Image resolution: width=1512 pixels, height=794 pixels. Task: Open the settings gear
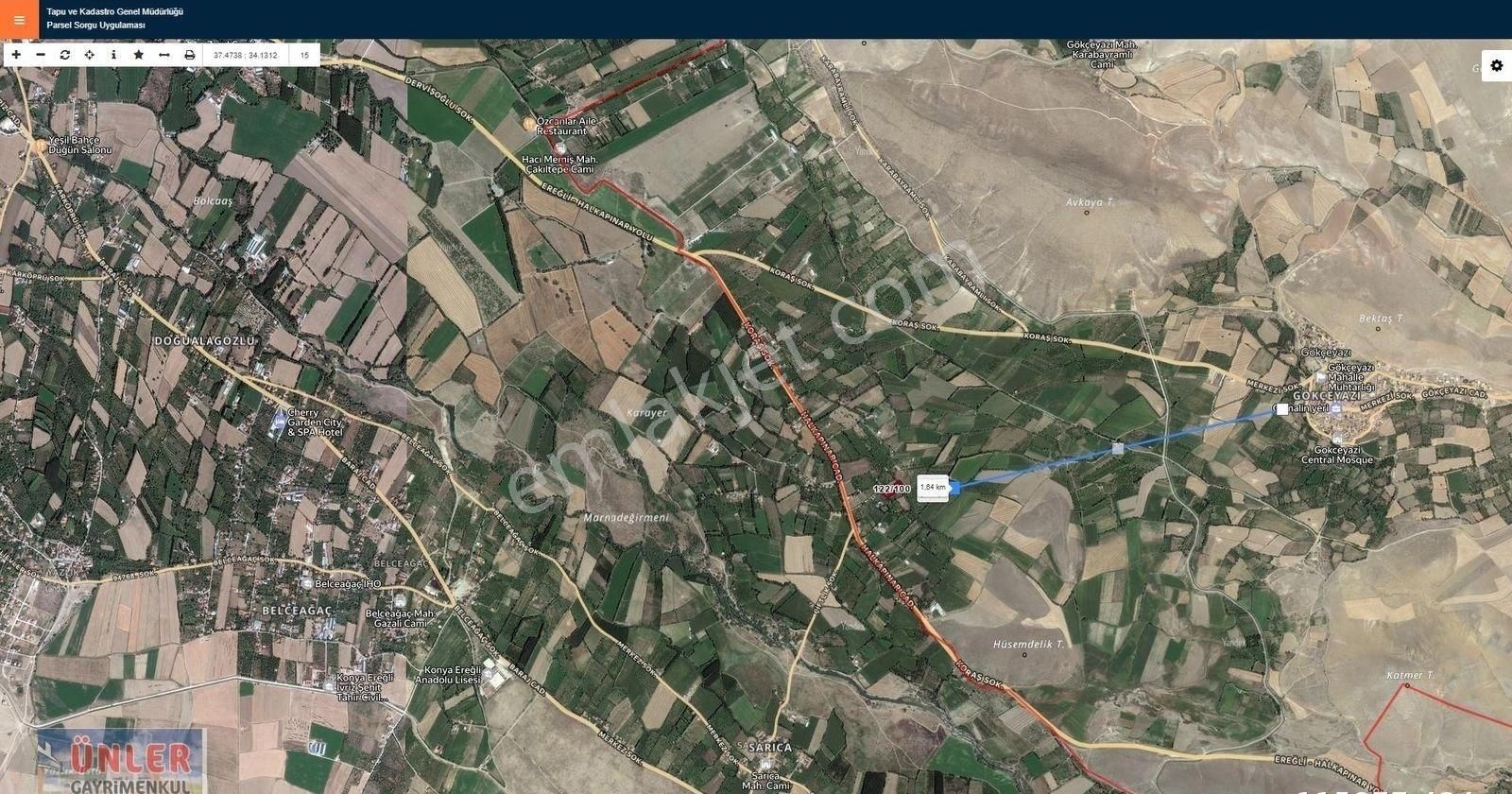tap(1496, 65)
